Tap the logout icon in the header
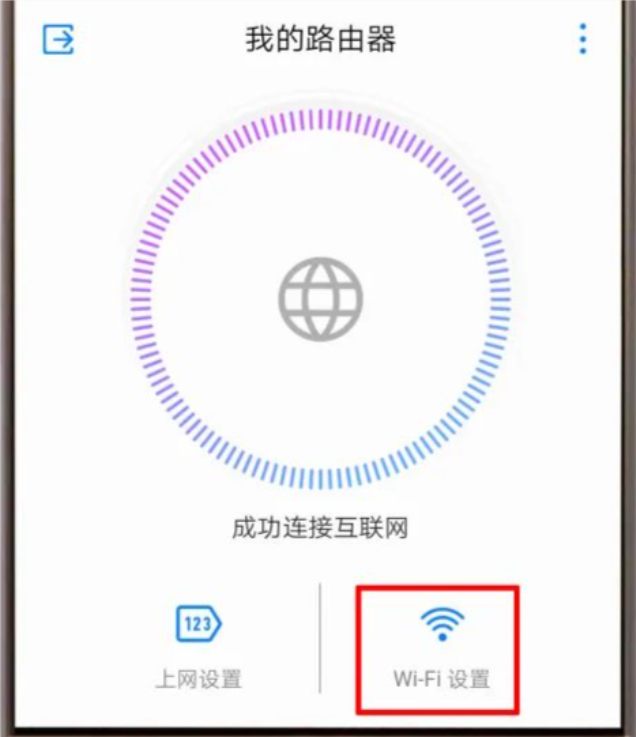Viewport: 636px width, 737px height. click(58, 40)
